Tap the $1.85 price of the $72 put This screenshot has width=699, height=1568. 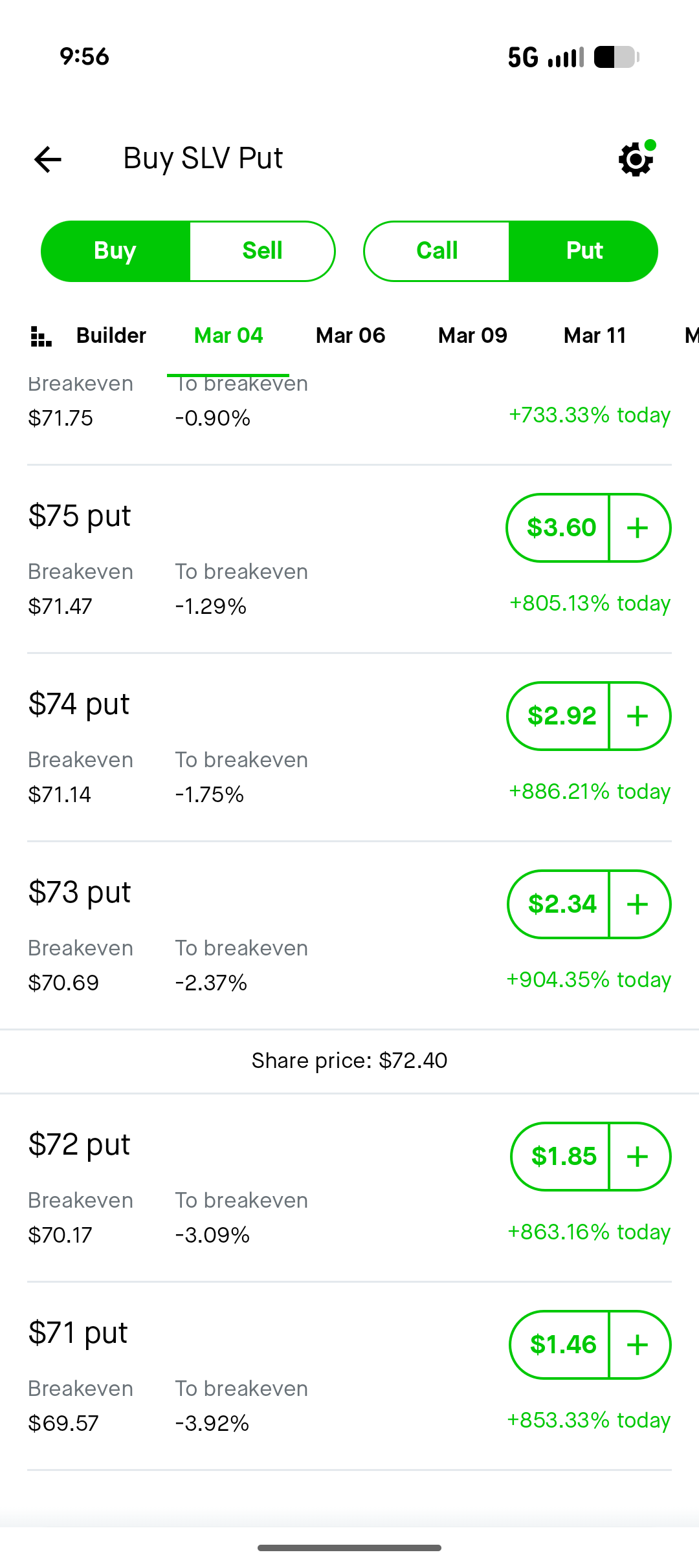pos(560,1157)
